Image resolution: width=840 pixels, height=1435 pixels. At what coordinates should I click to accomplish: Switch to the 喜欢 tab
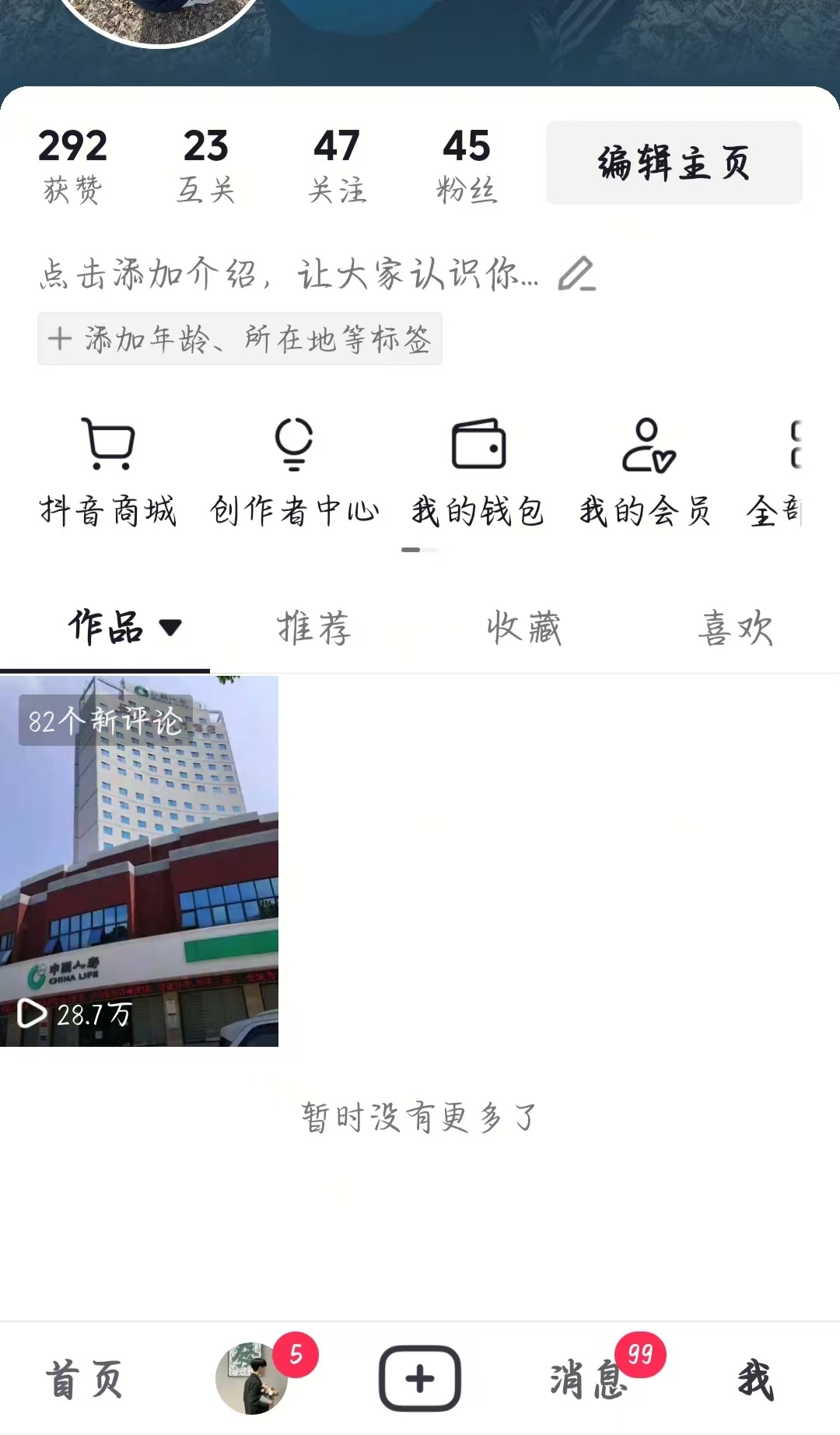click(735, 627)
